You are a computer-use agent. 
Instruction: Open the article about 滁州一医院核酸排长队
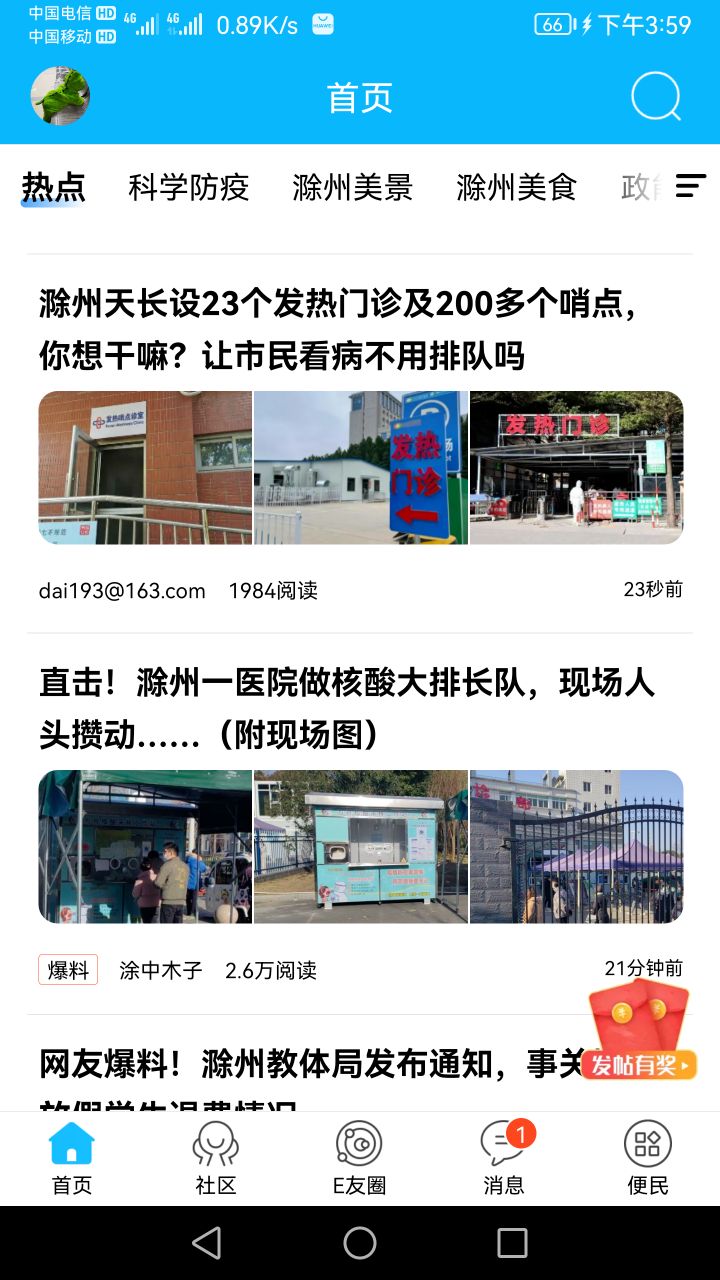coord(346,709)
